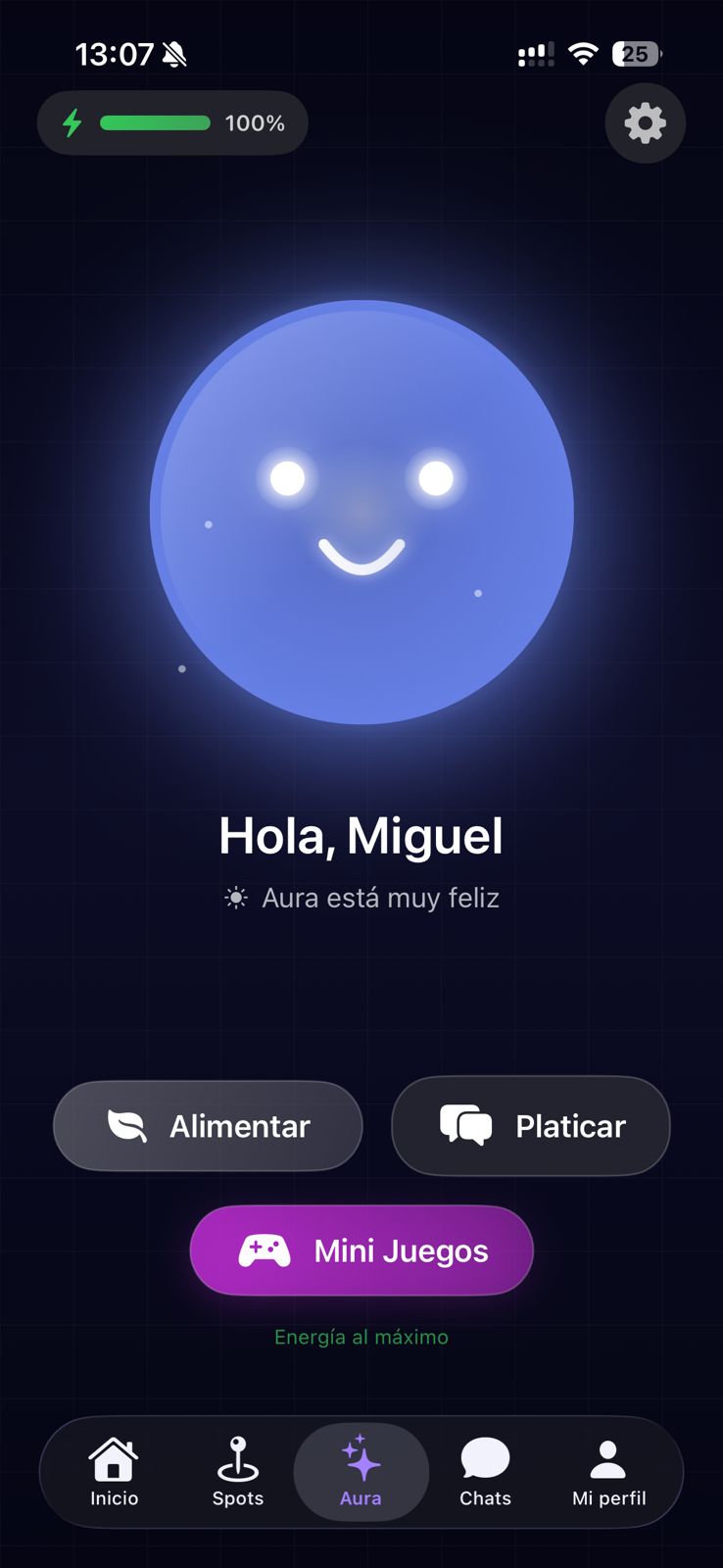Image resolution: width=723 pixels, height=1568 pixels.
Task: Tap the sun icon next to Aura's mood
Action: click(234, 897)
